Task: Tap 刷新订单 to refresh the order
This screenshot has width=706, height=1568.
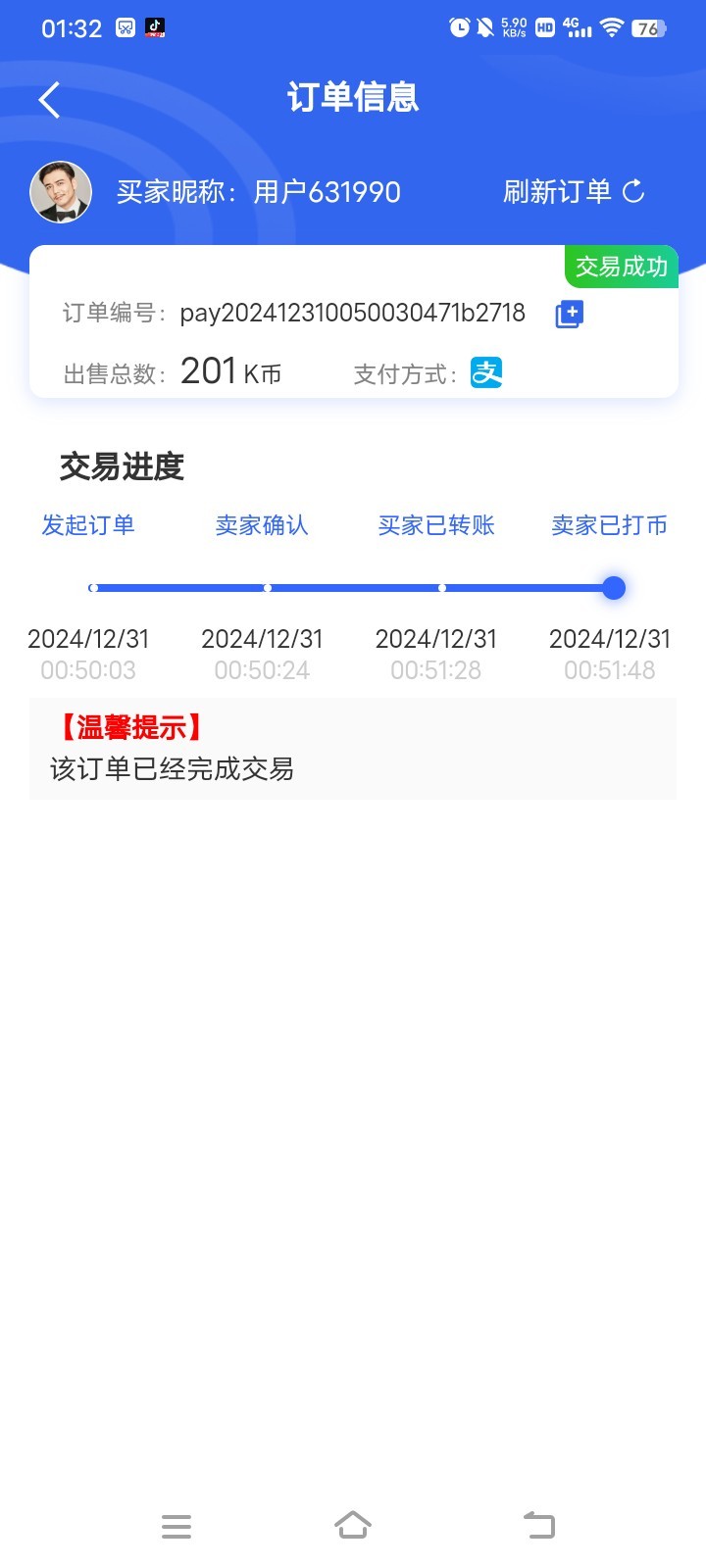Action: 573,192
